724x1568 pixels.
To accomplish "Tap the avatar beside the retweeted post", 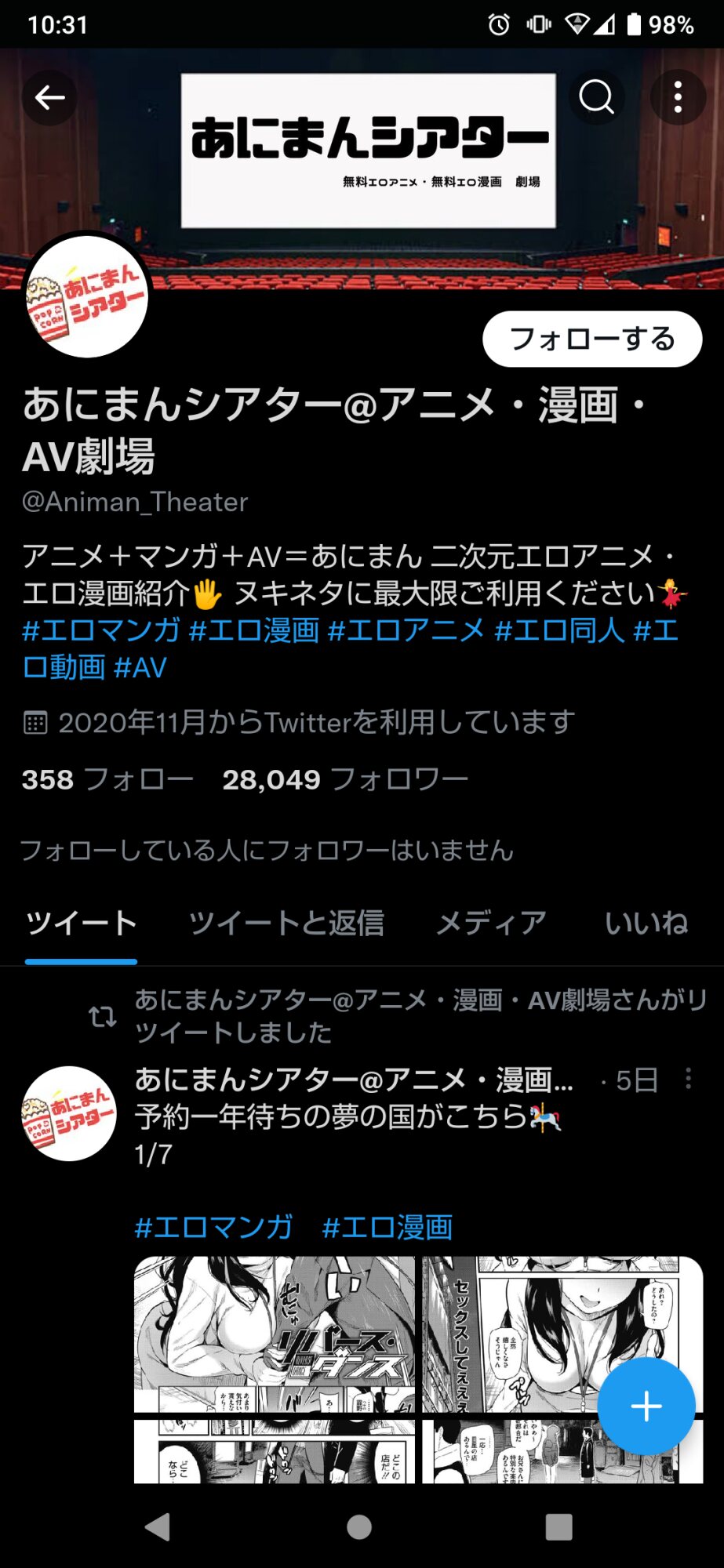I will (x=69, y=1113).
